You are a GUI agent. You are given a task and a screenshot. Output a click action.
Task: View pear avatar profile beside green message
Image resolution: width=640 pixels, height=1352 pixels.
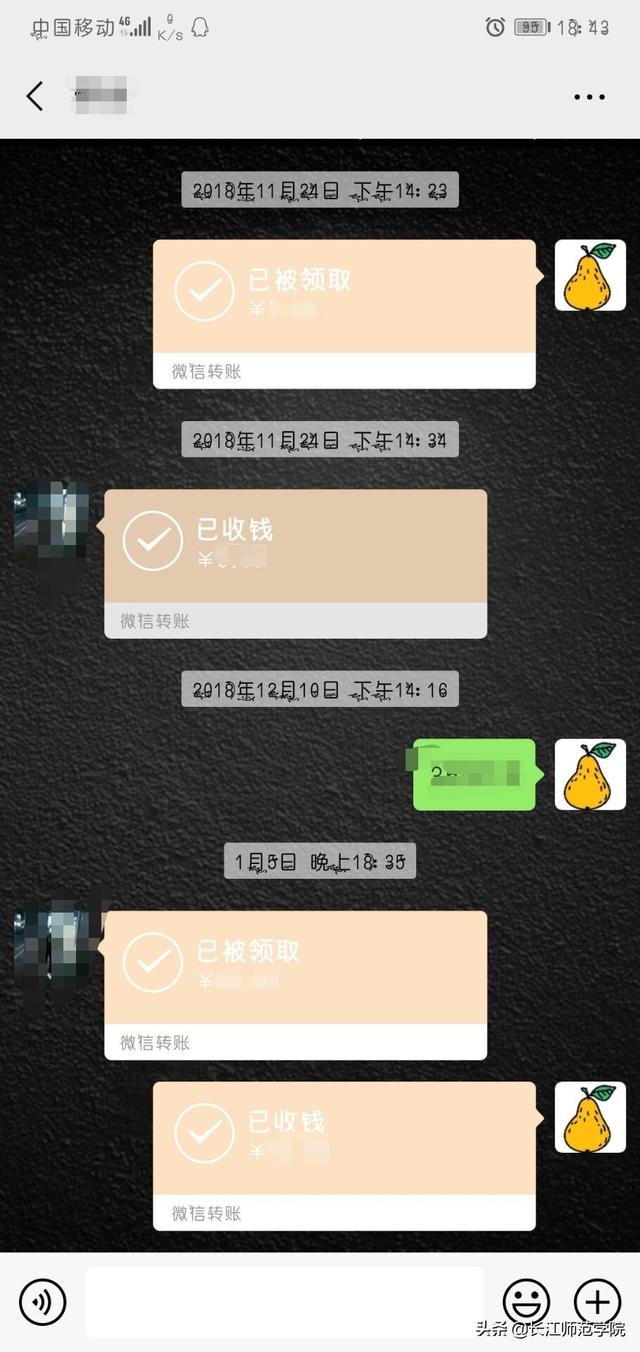[x=590, y=774]
